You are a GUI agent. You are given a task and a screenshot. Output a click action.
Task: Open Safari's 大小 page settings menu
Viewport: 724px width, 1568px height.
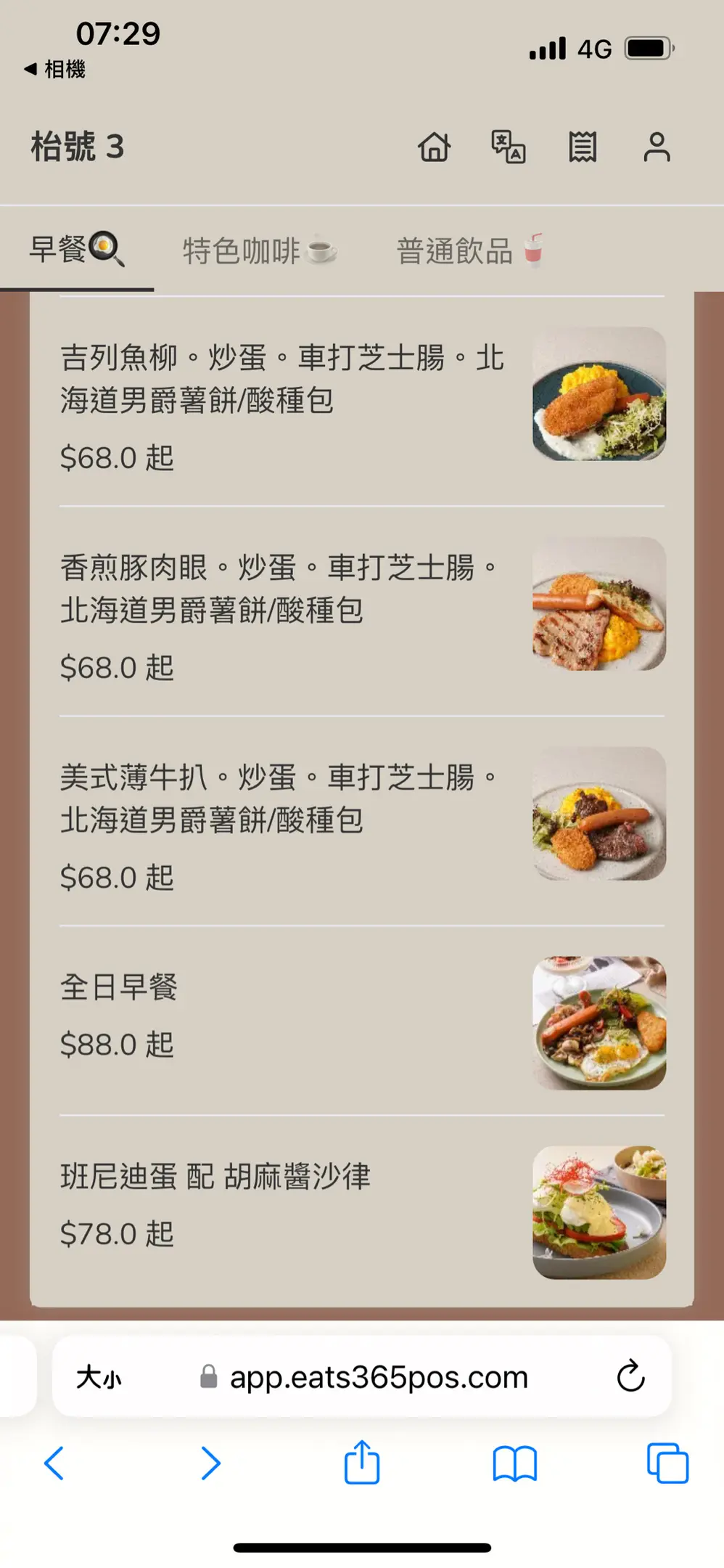[x=99, y=1376]
